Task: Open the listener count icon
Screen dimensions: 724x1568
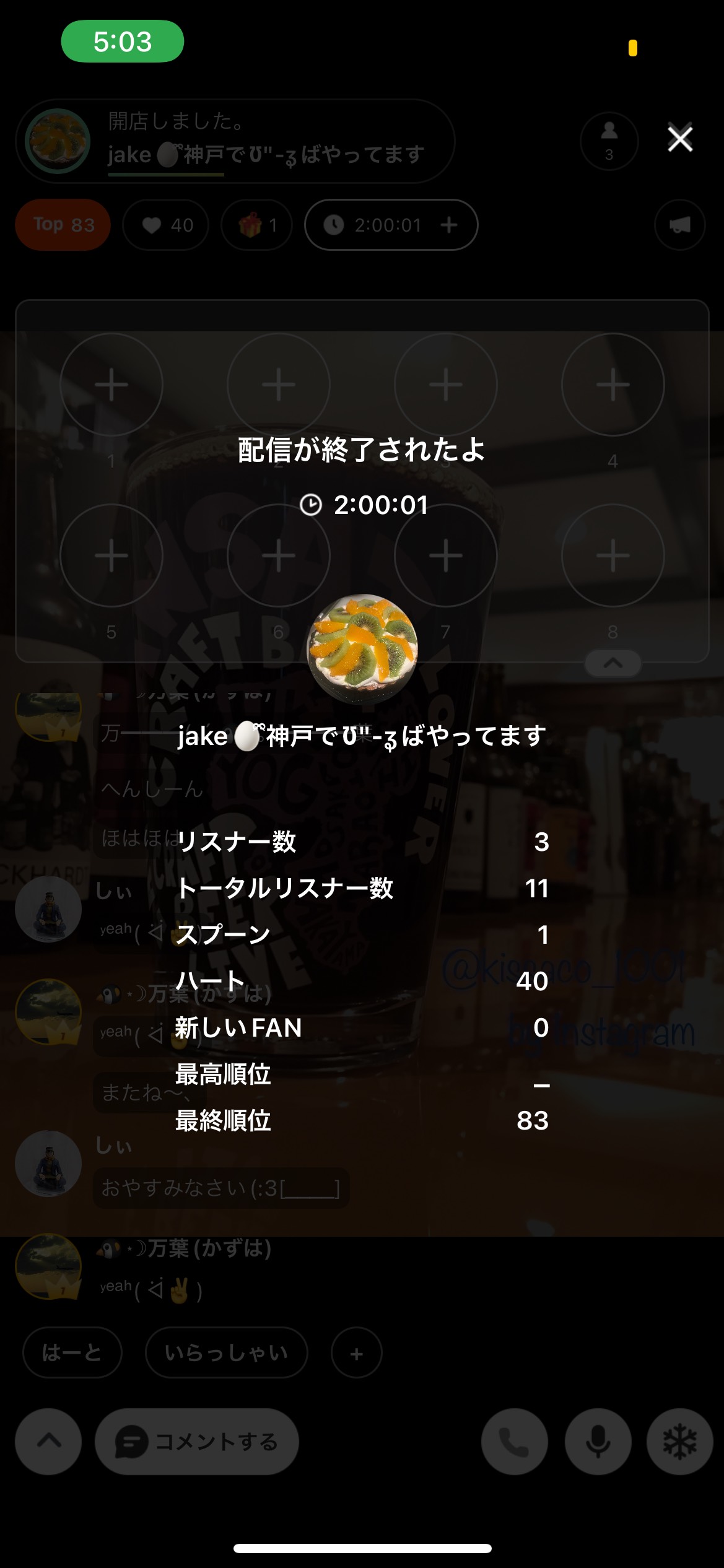Action: (x=609, y=141)
